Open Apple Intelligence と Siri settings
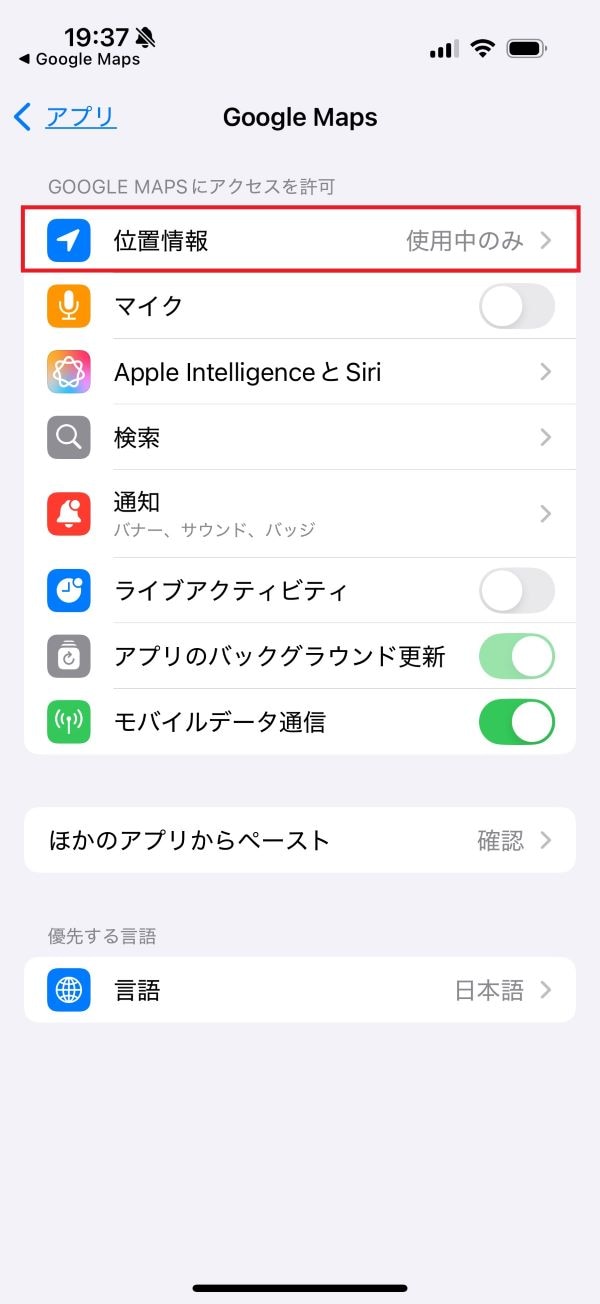This screenshot has height=1304, width=600. point(300,372)
